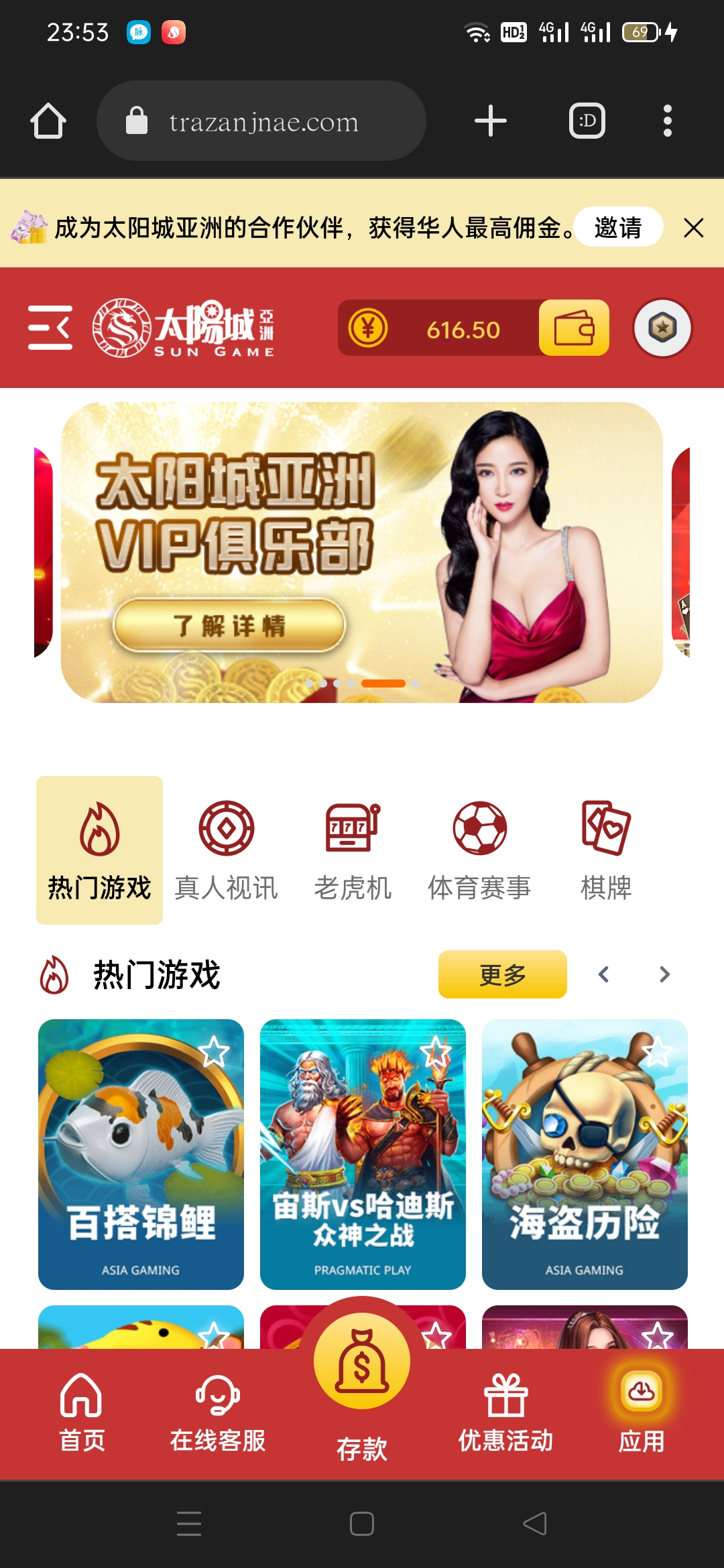
Task: Dismiss the partner invitation banner
Action: (x=694, y=228)
